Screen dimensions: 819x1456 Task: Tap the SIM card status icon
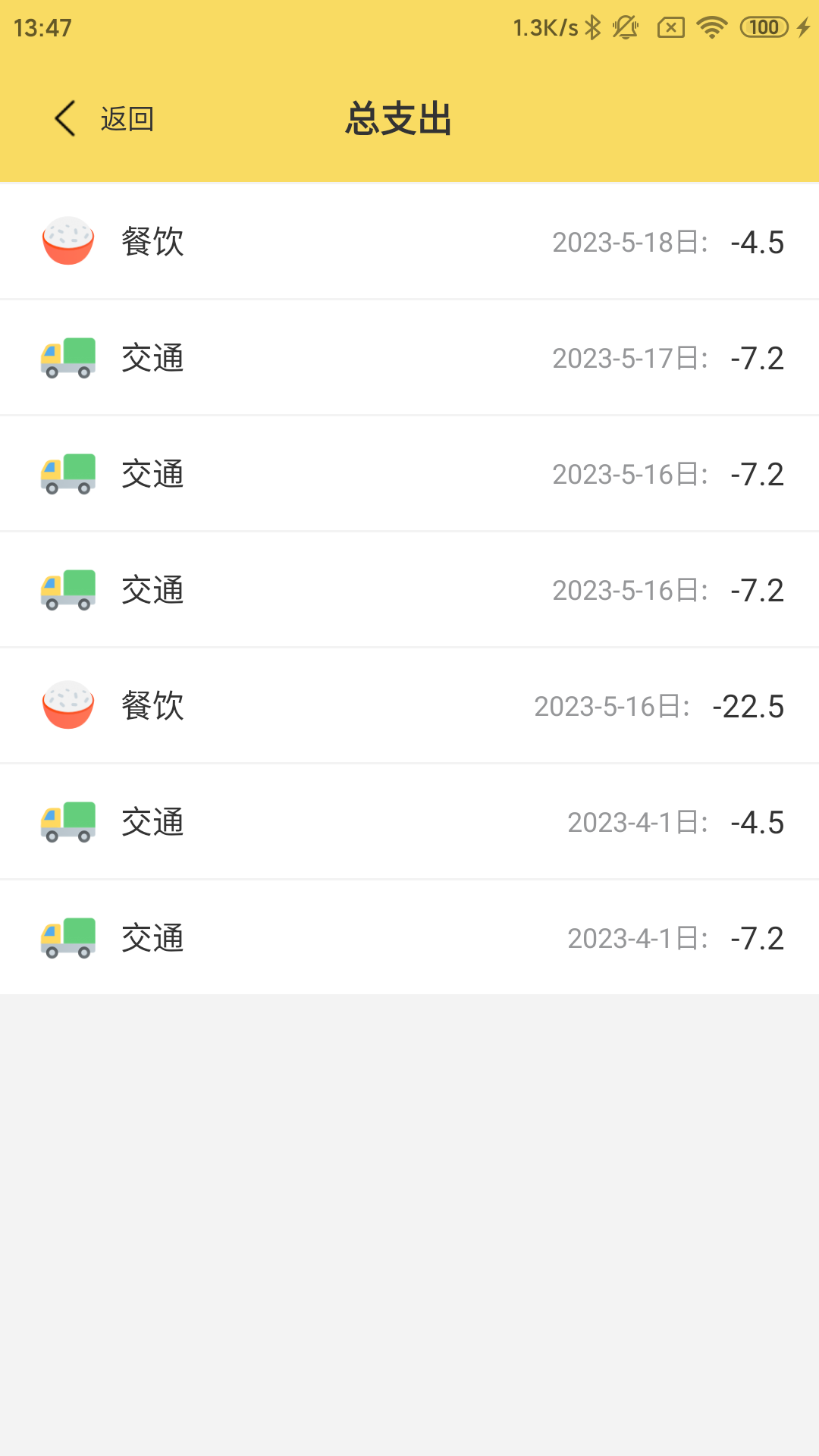(x=670, y=27)
